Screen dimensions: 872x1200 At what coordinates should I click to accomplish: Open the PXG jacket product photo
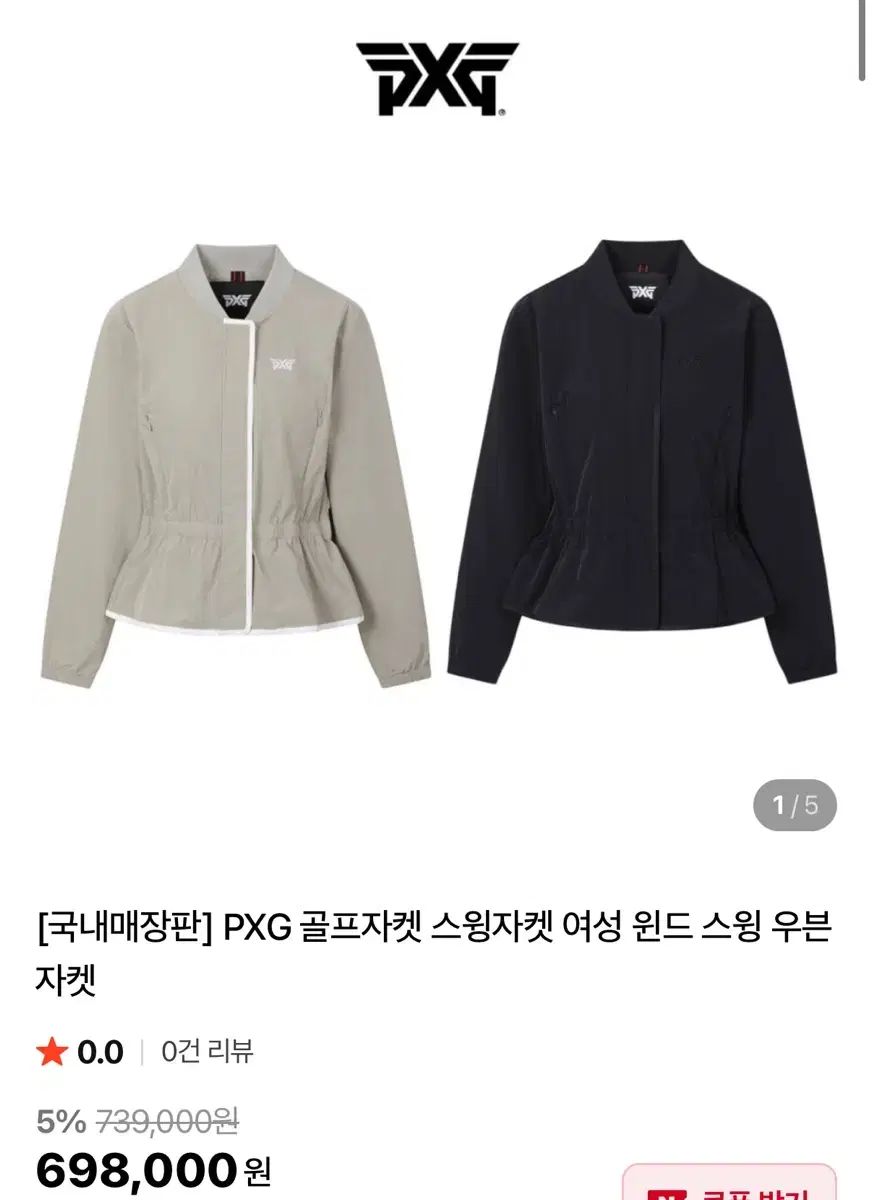click(436, 460)
